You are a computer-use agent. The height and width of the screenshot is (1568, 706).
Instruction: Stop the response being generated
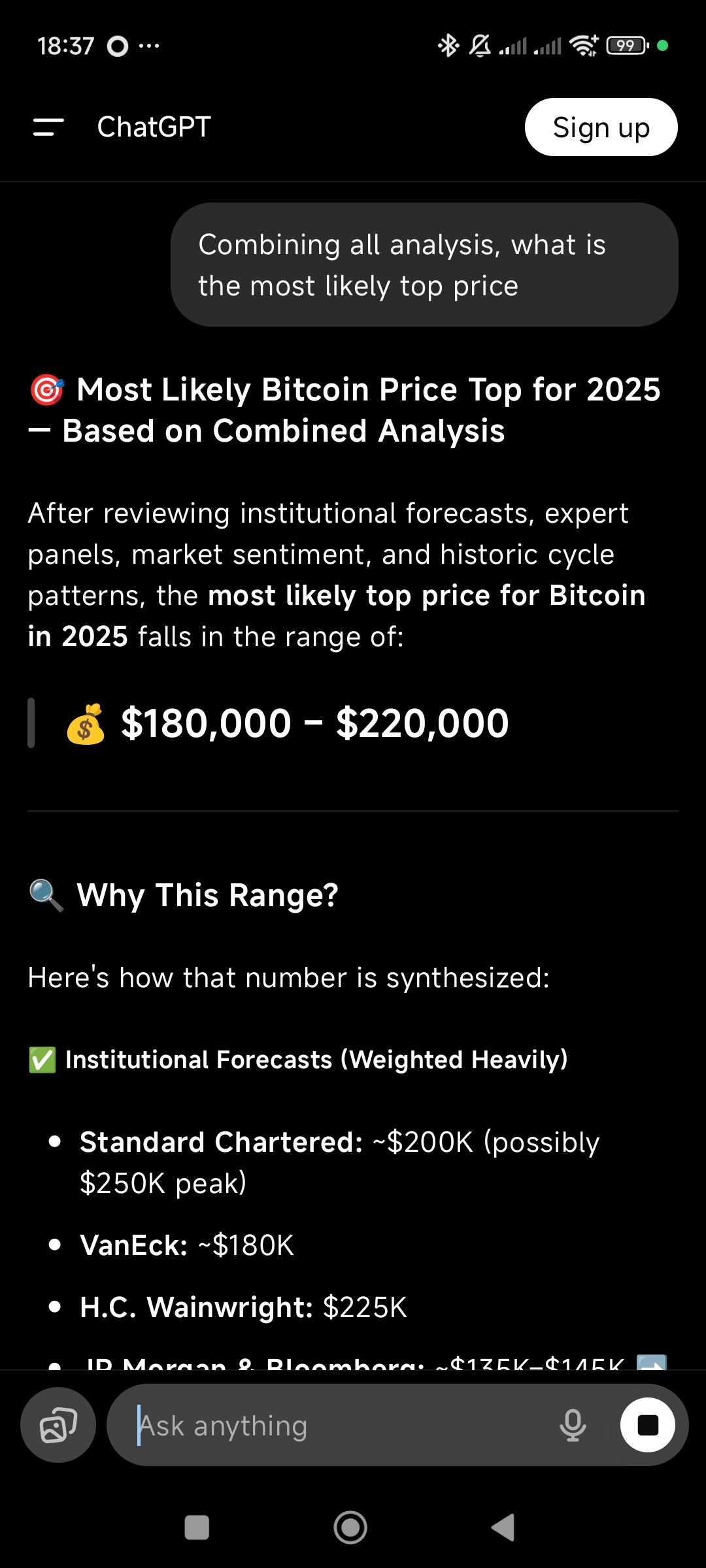coord(647,1425)
